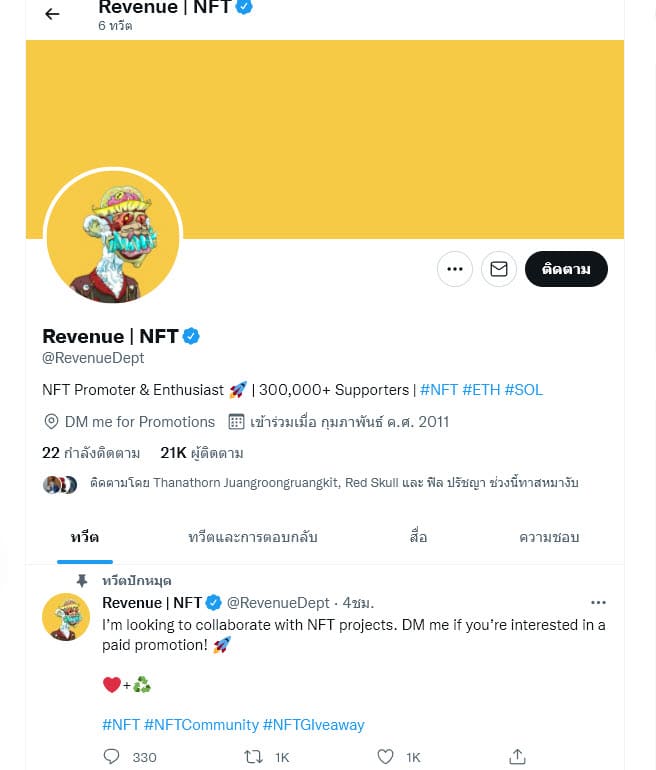Like the pinned tweet
656x770 pixels.
pos(385,757)
